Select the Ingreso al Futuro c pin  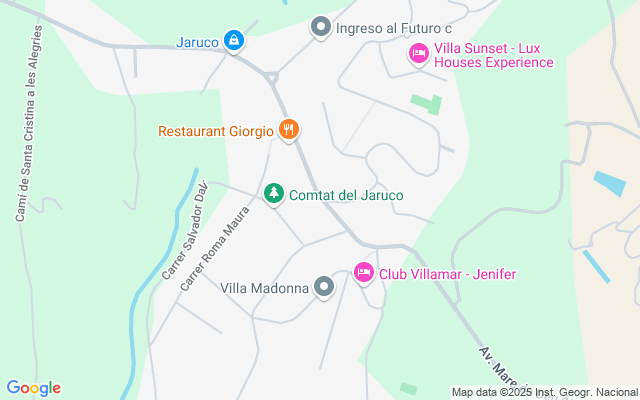[320, 27]
